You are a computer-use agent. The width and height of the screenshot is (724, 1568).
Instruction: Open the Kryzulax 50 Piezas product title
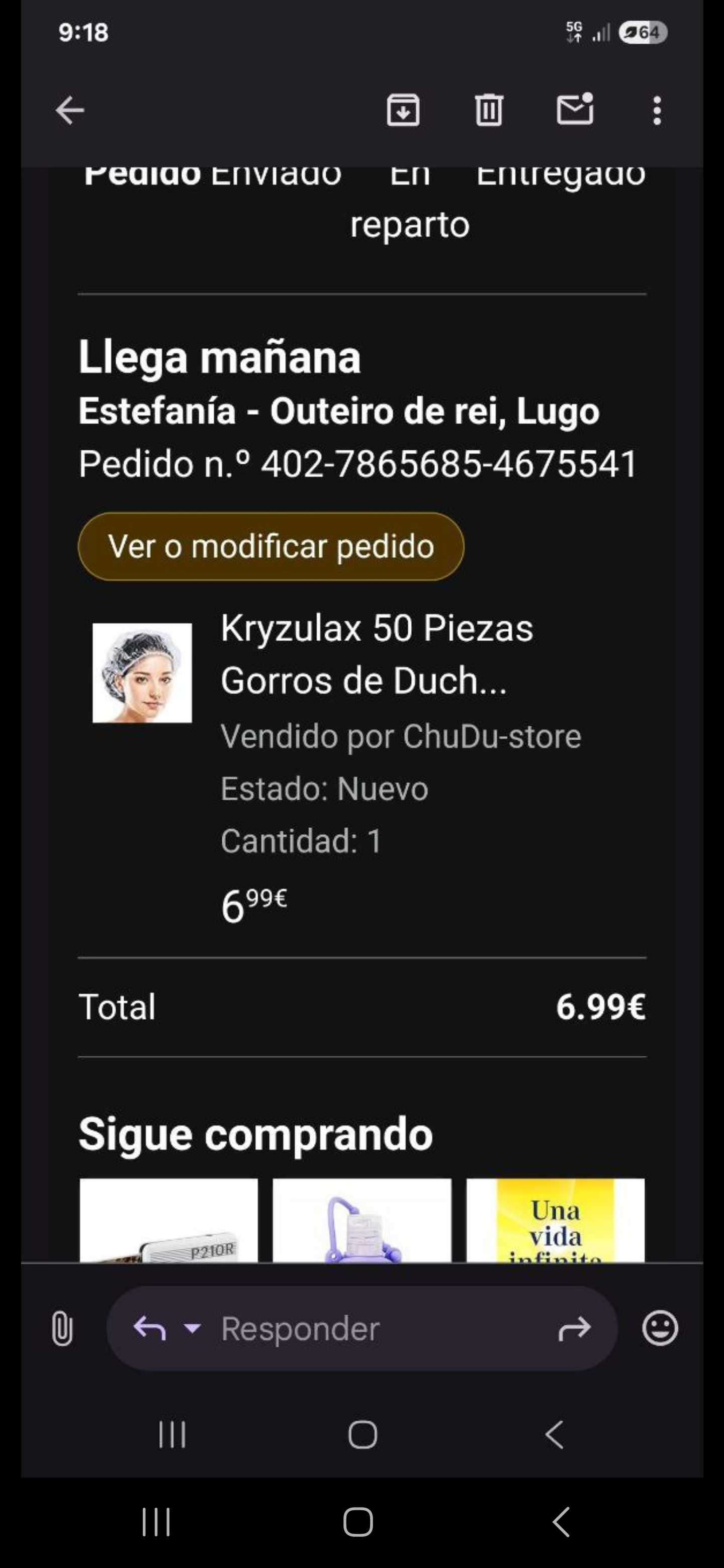click(376, 654)
